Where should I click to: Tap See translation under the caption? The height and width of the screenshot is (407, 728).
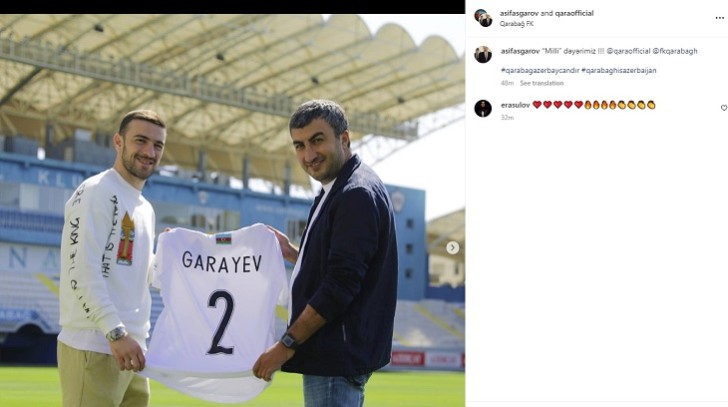[x=540, y=83]
